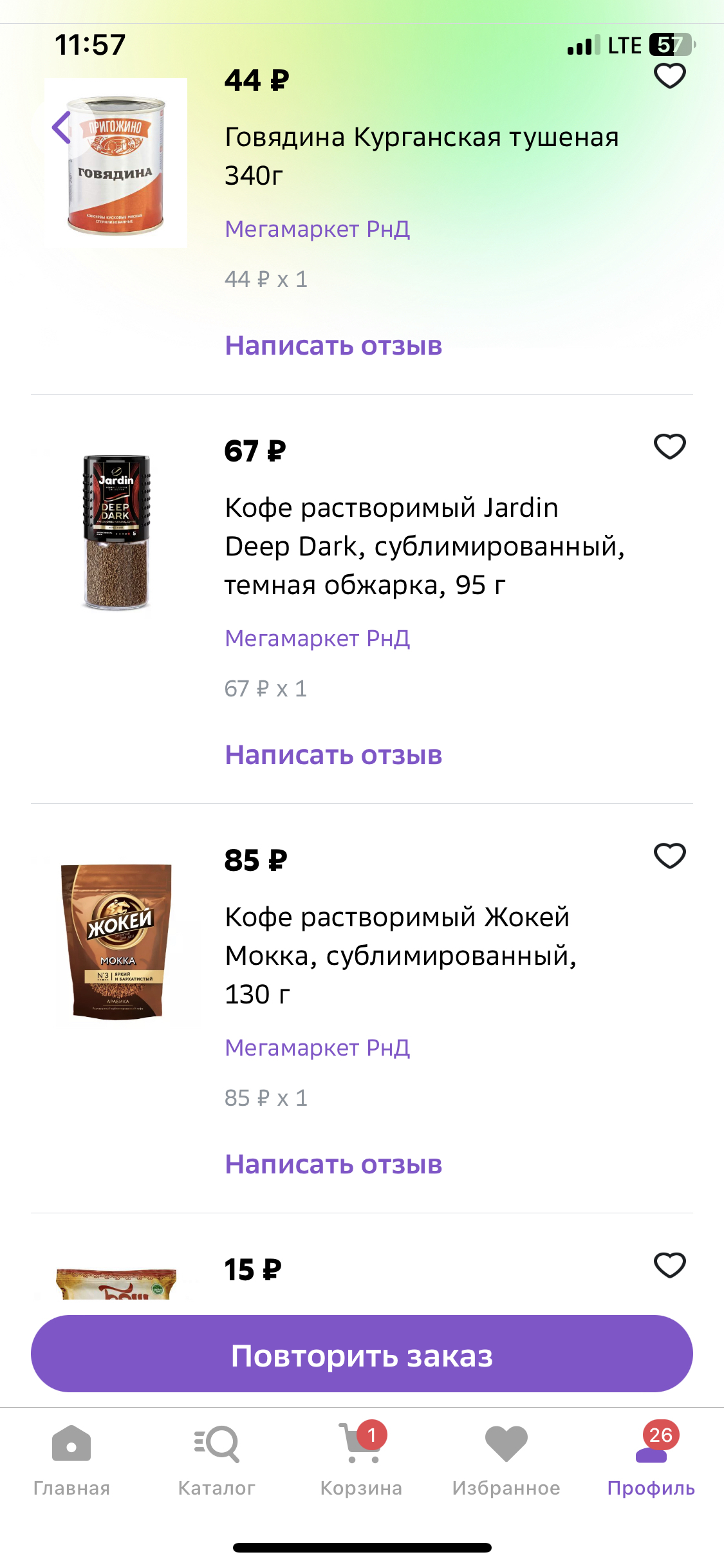Tap the heart on the 15 ₽ item

click(x=669, y=1265)
